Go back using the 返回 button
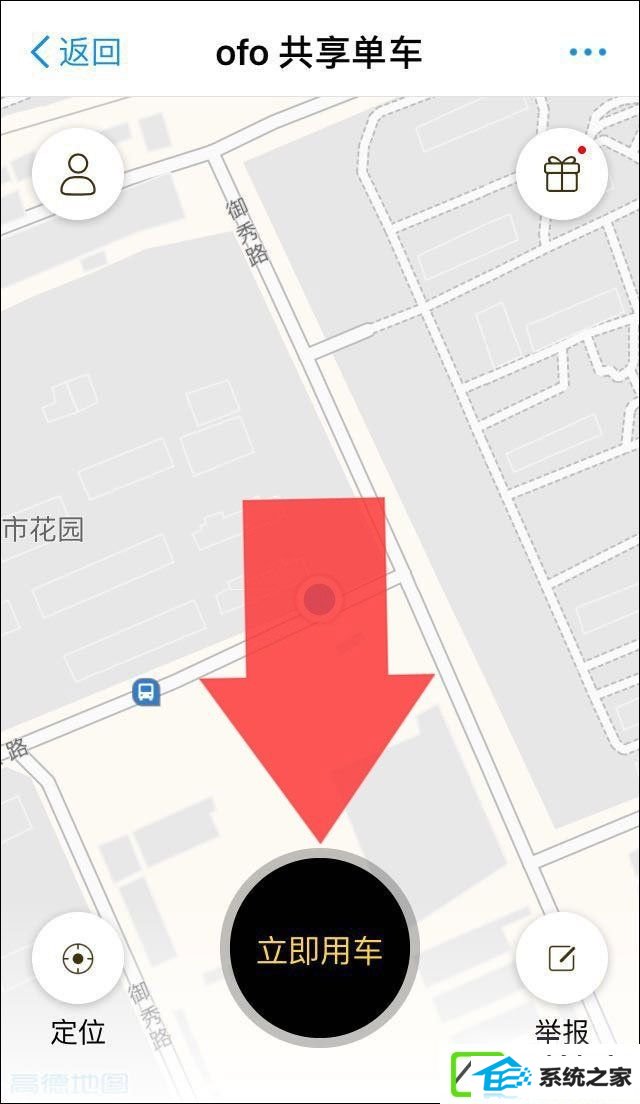The width and height of the screenshot is (640, 1104). click(x=75, y=52)
